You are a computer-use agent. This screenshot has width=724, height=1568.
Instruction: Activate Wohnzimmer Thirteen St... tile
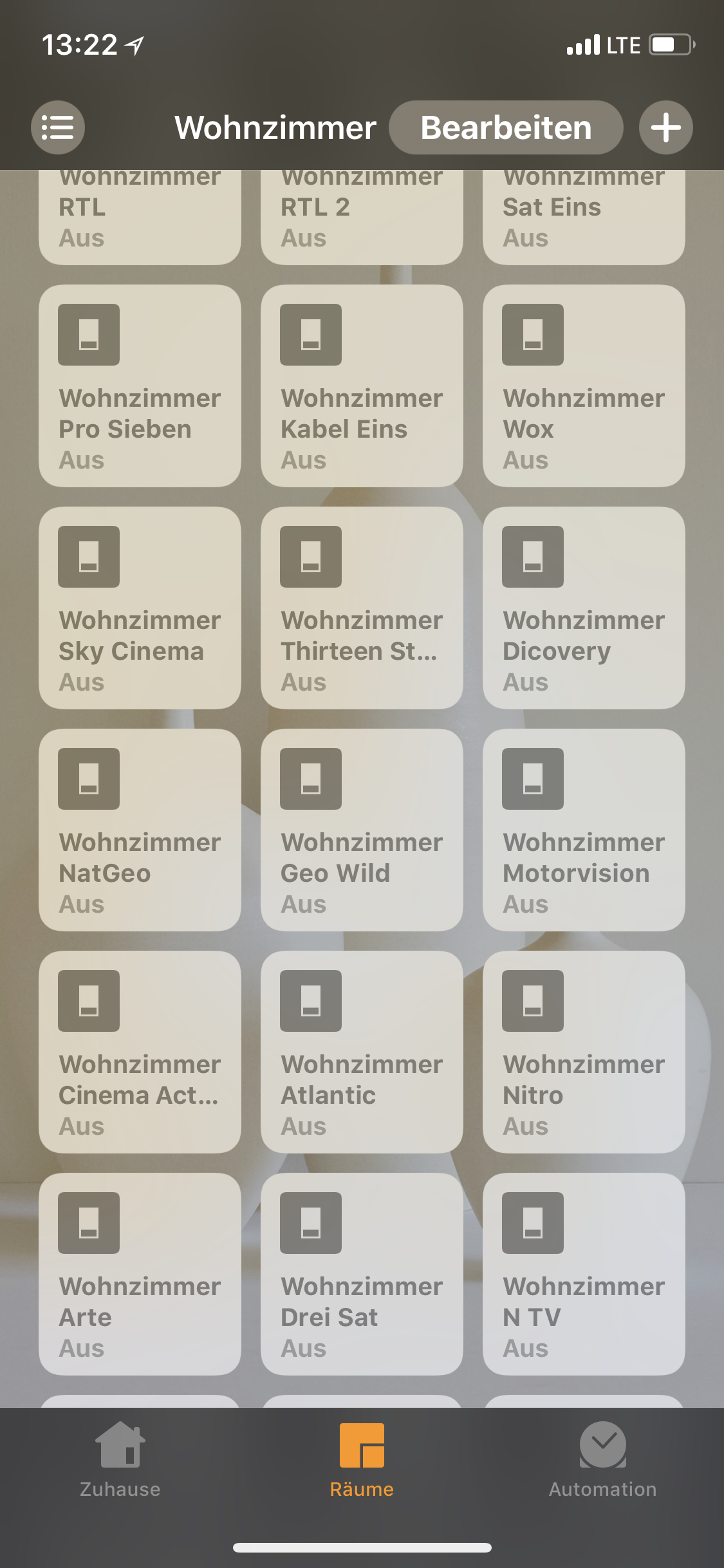[x=362, y=608]
